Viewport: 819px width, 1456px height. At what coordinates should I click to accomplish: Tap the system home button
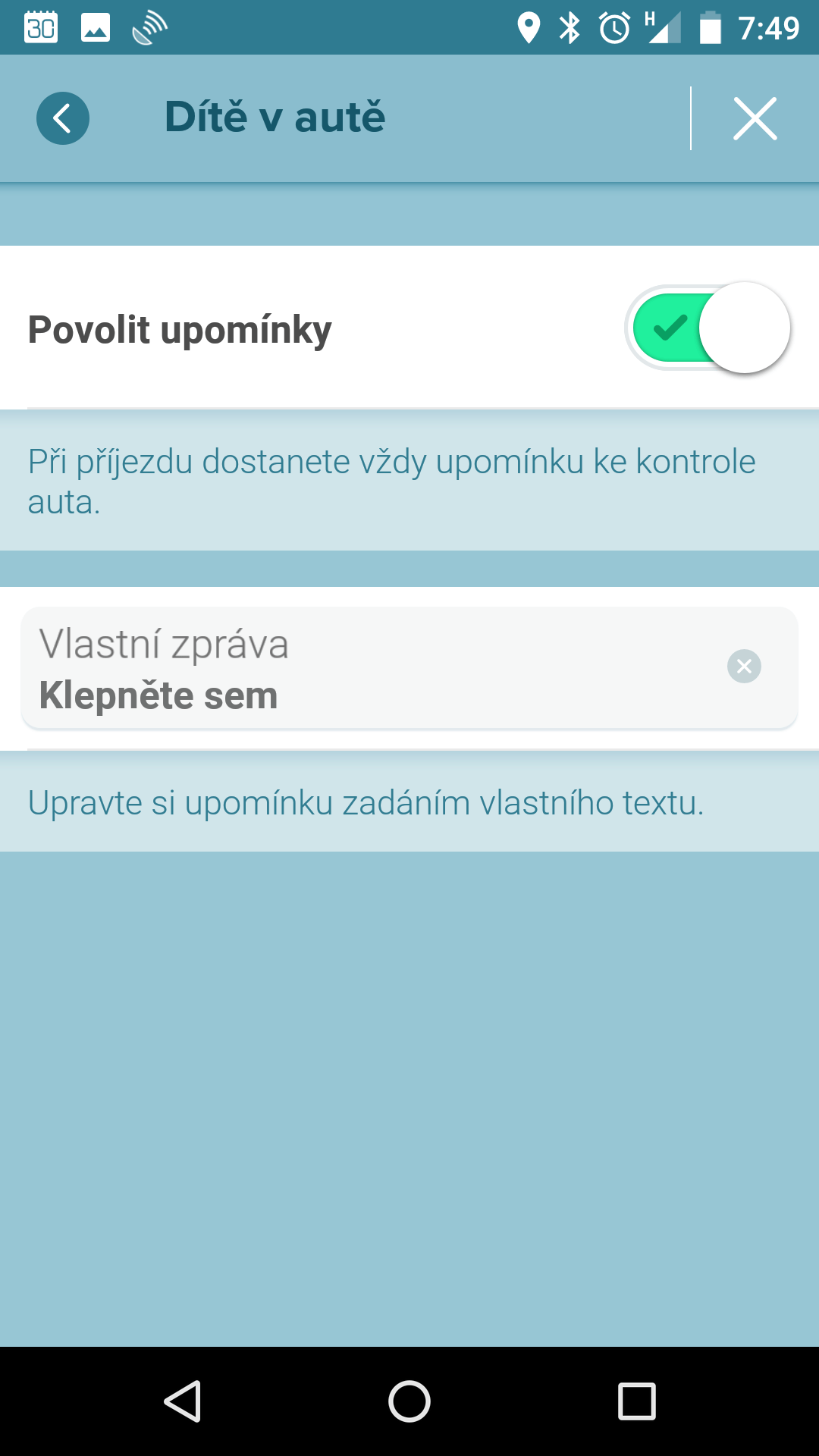point(409,1401)
